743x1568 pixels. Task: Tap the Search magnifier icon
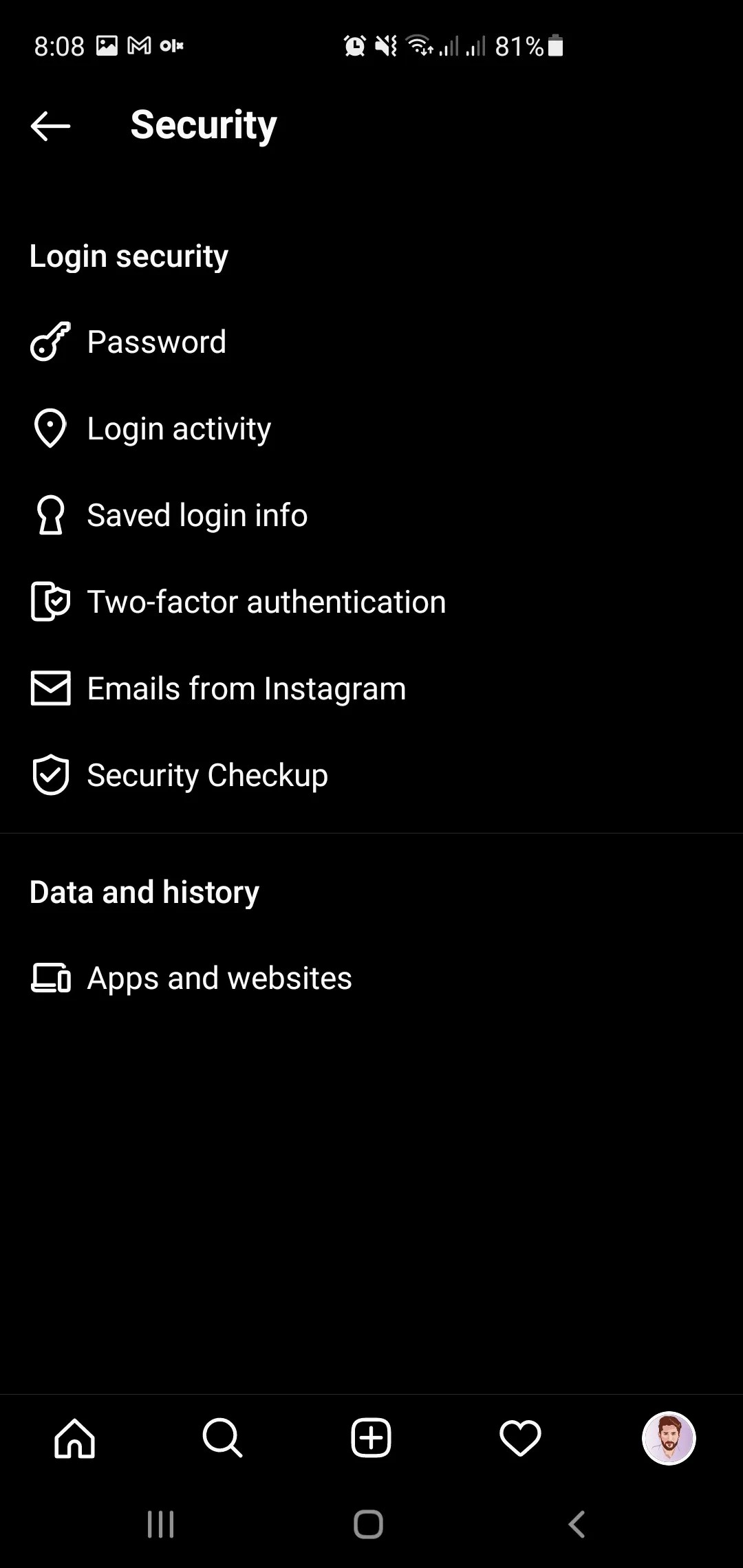[222, 1437]
